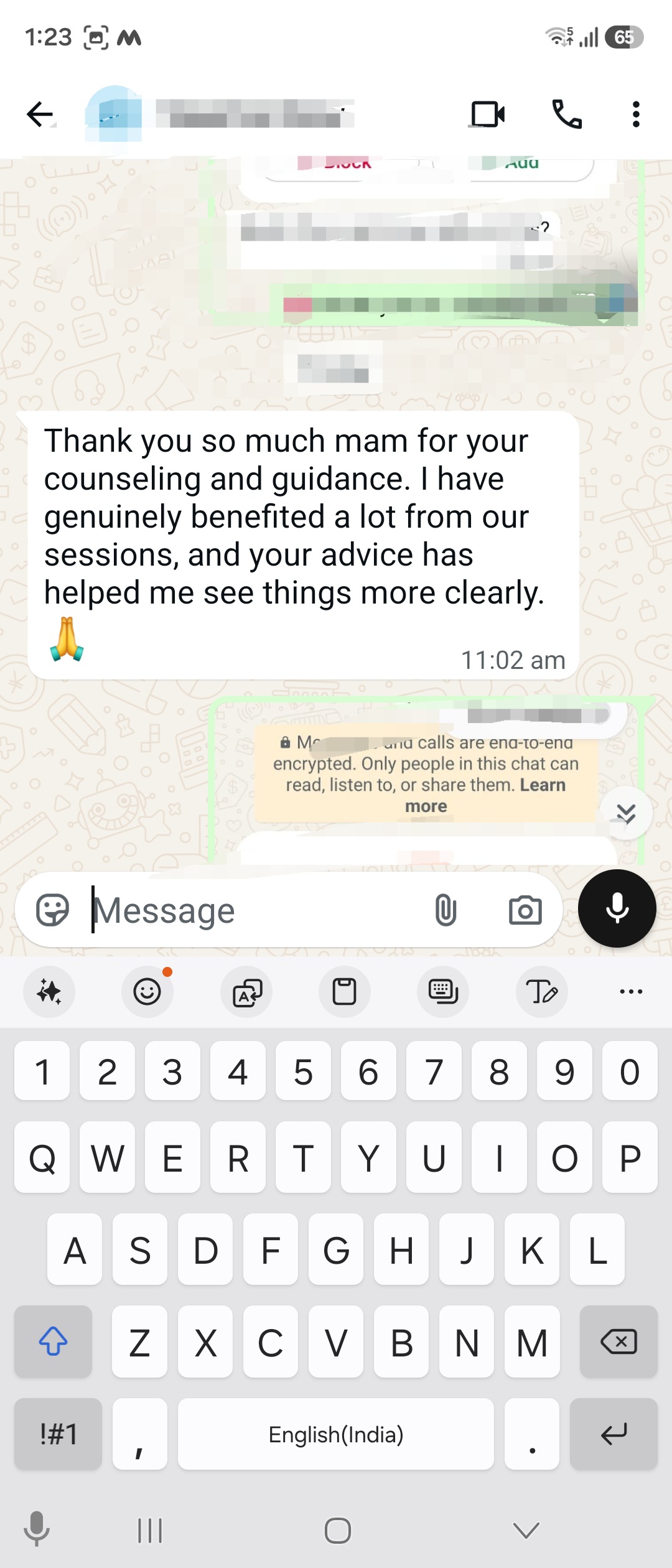Image resolution: width=672 pixels, height=1568 pixels.
Task: Open the keyboard translate tool
Action: (x=246, y=992)
